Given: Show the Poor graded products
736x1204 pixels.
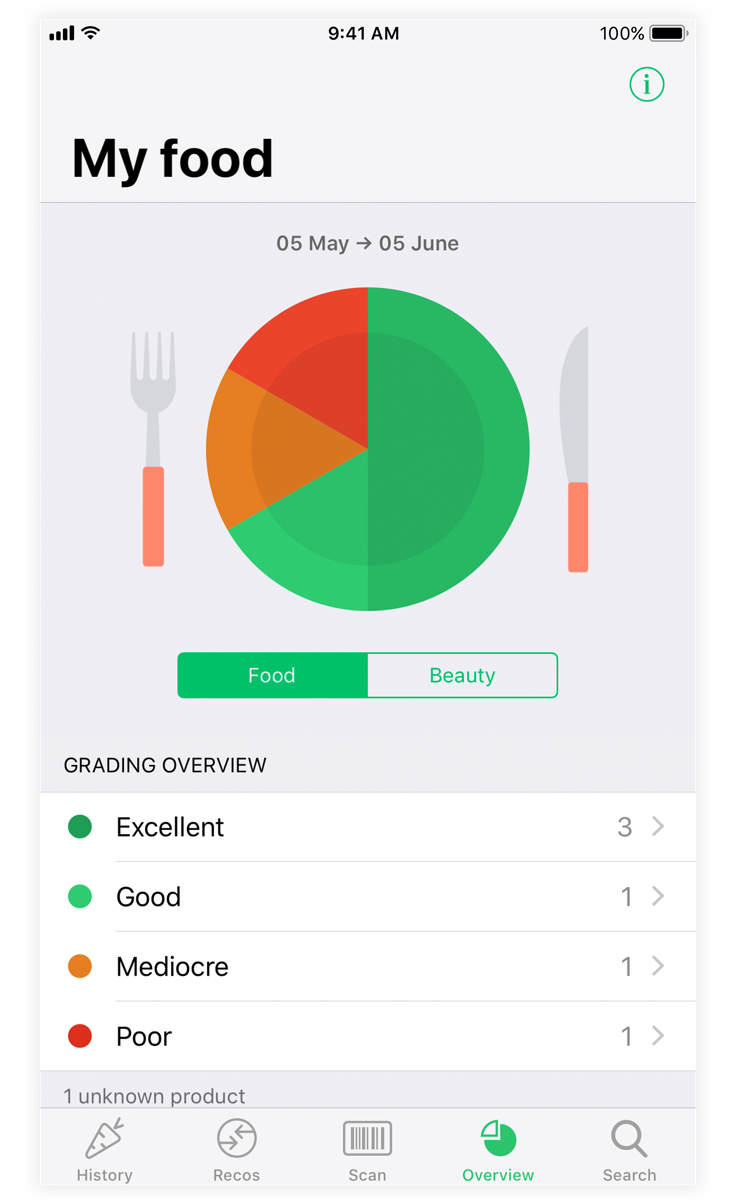Looking at the screenshot, I should tap(367, 1037).
